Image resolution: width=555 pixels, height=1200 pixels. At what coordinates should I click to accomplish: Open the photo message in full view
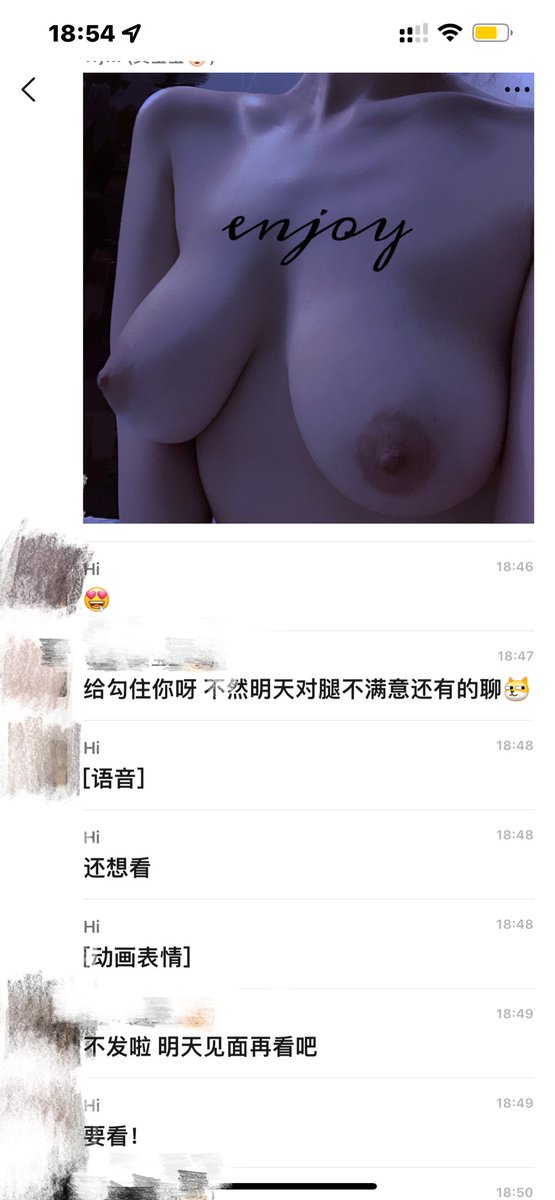[x=308, y=297]
